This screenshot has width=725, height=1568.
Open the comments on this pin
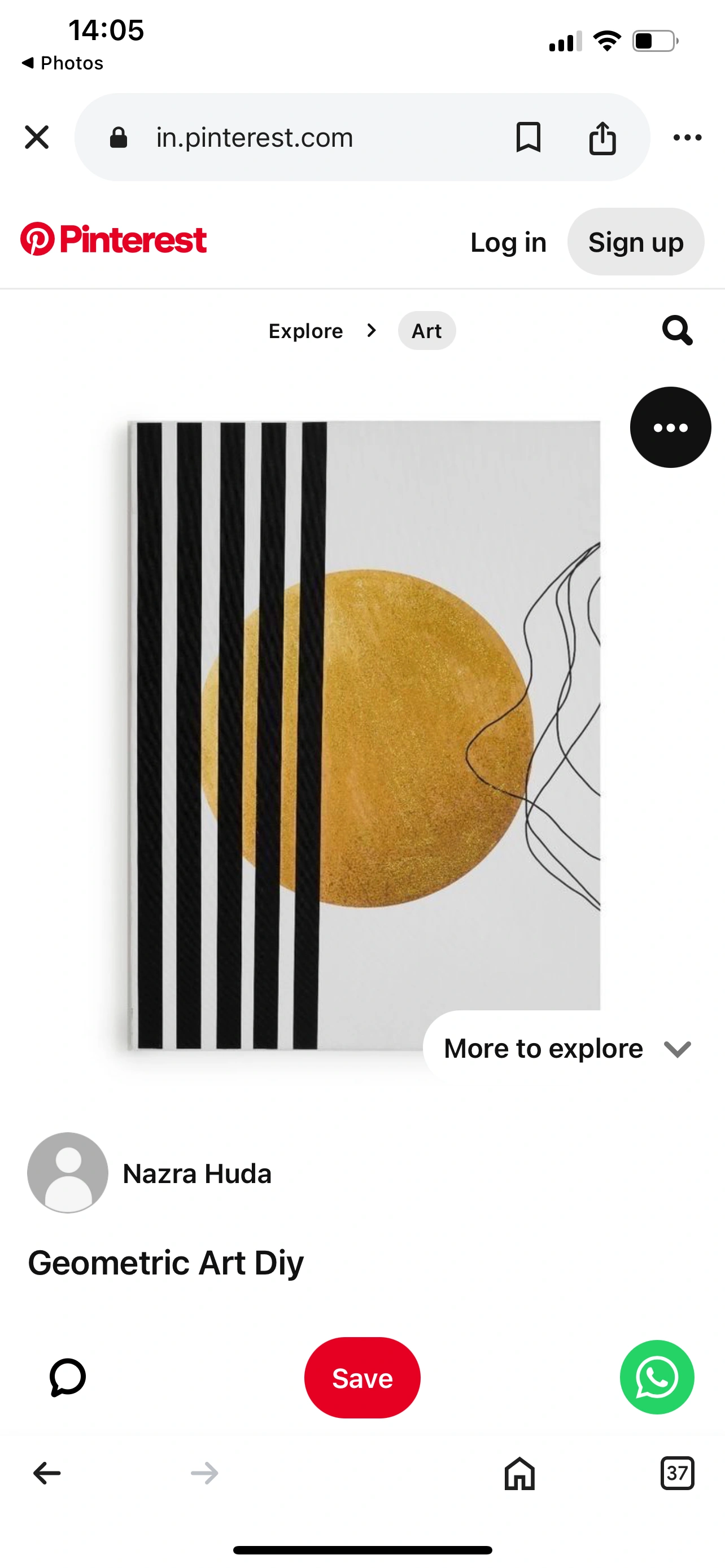click(x=68, y=1377)
